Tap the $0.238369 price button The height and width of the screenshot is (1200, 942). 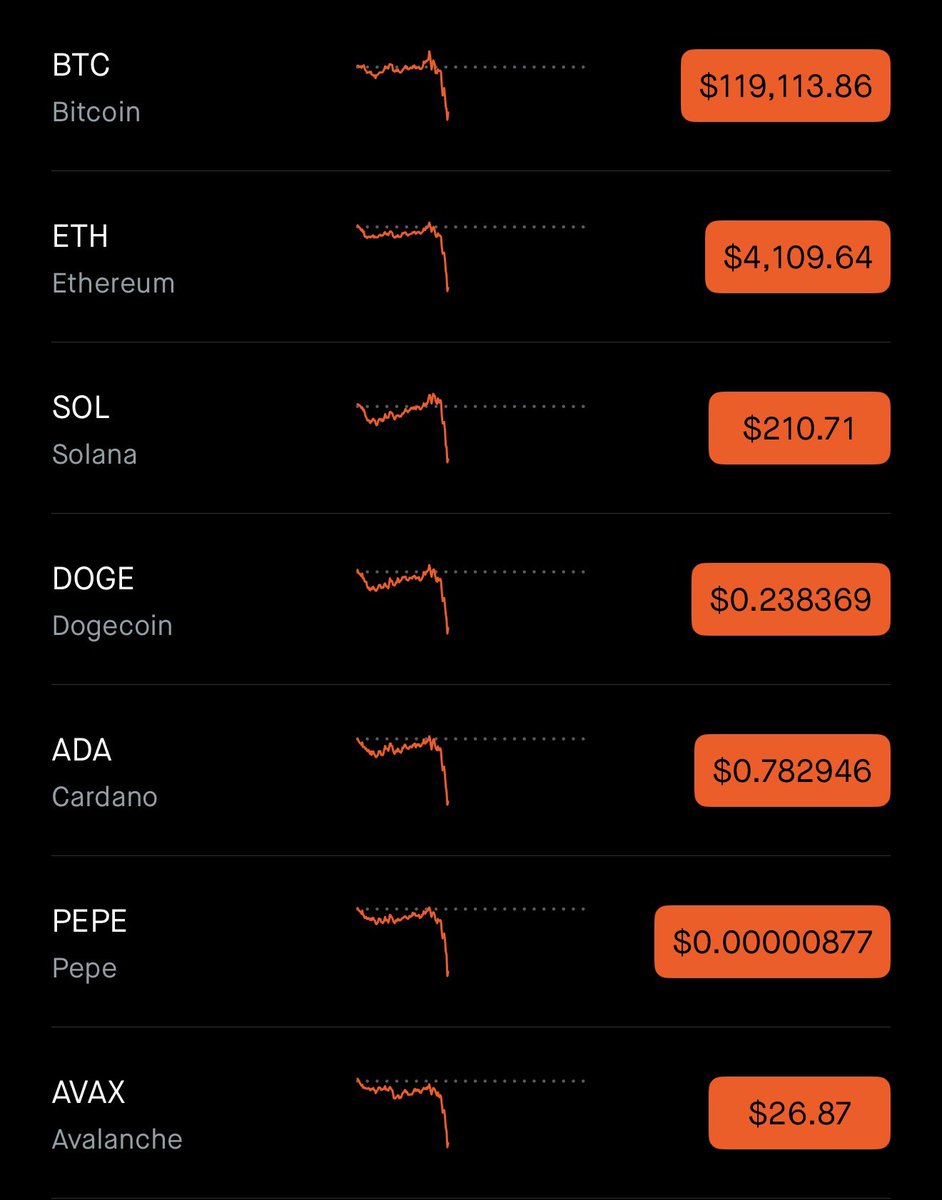(x=790, y=599)
